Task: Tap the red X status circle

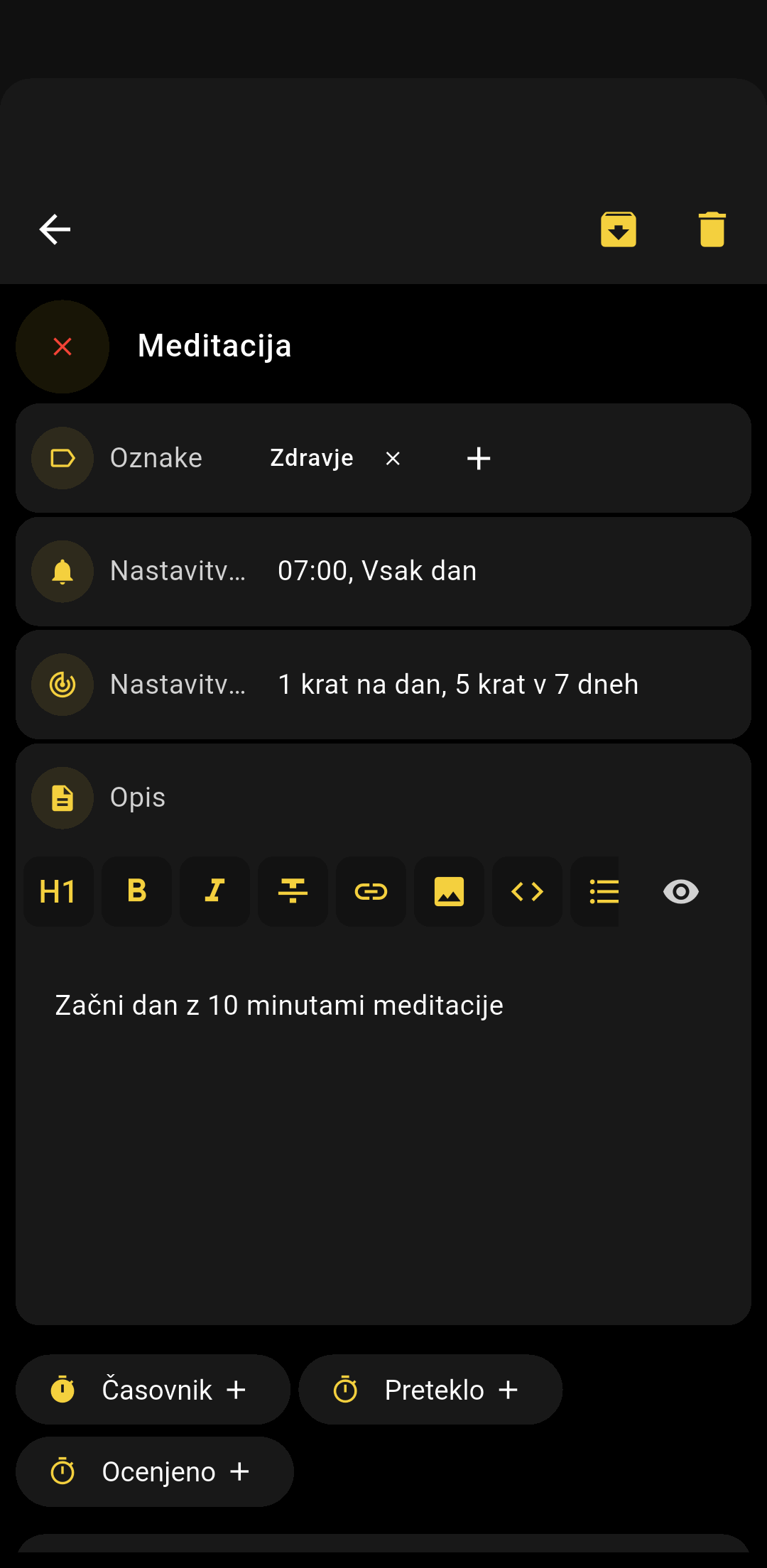Action: pyautogui.click(x=62, y=347)
